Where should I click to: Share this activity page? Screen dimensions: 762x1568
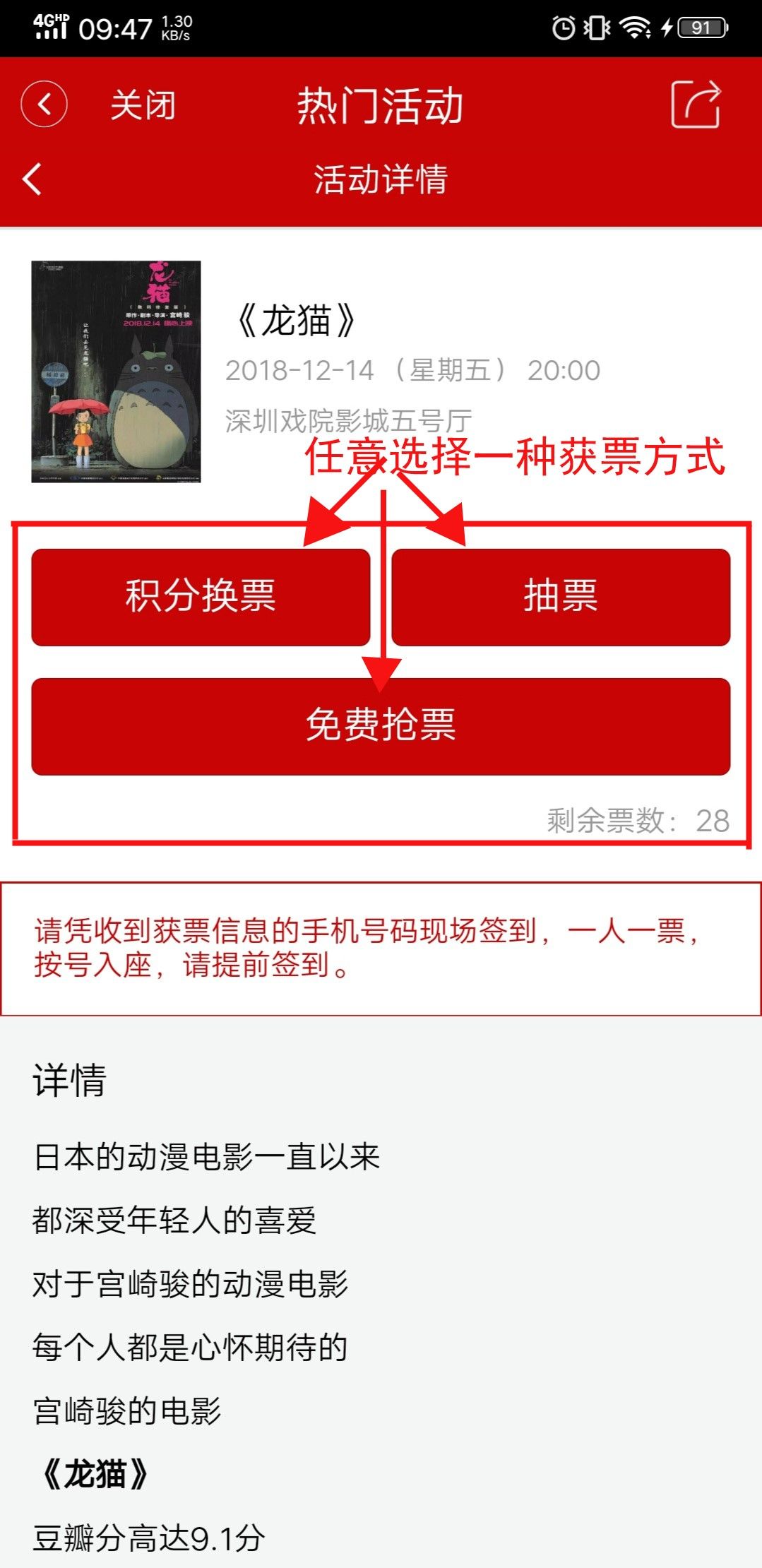(x=696, y=105)
